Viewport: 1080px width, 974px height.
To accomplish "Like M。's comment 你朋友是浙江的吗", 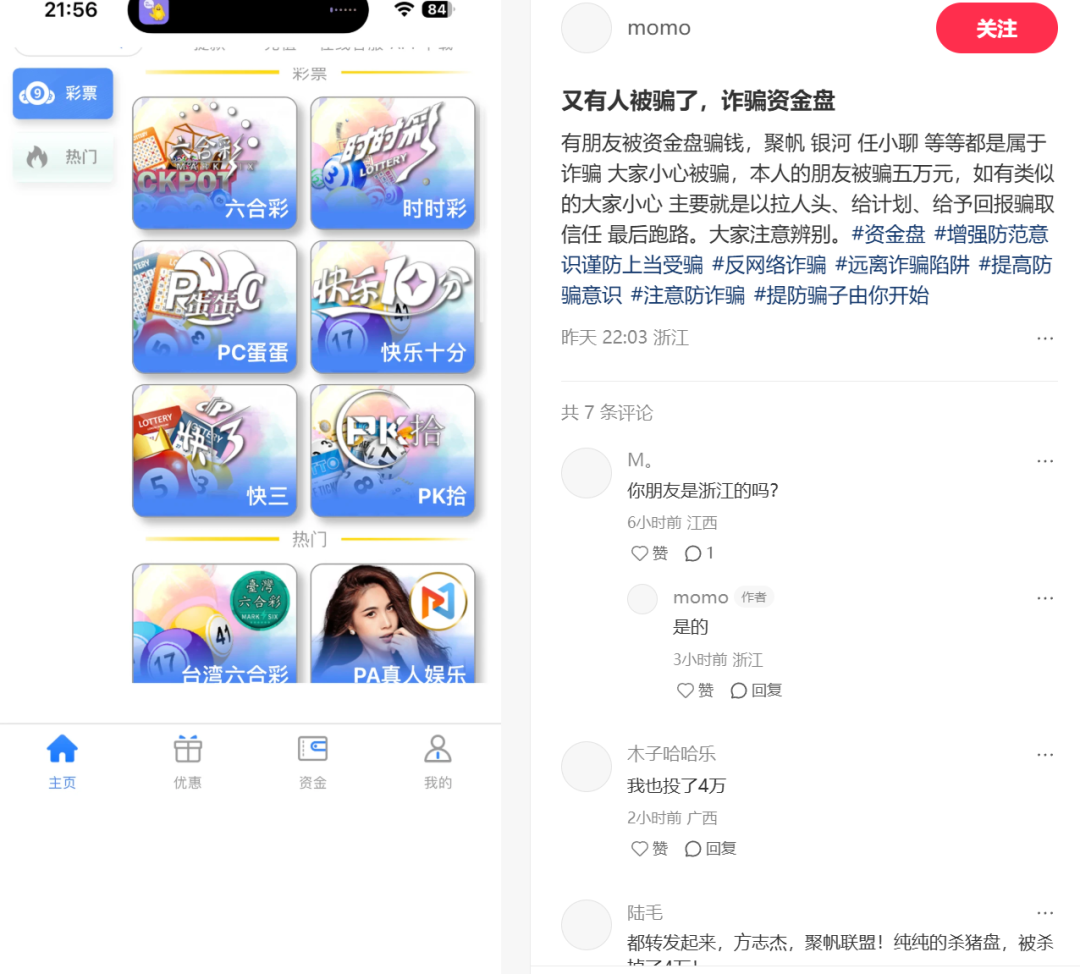I will (649, 553).
